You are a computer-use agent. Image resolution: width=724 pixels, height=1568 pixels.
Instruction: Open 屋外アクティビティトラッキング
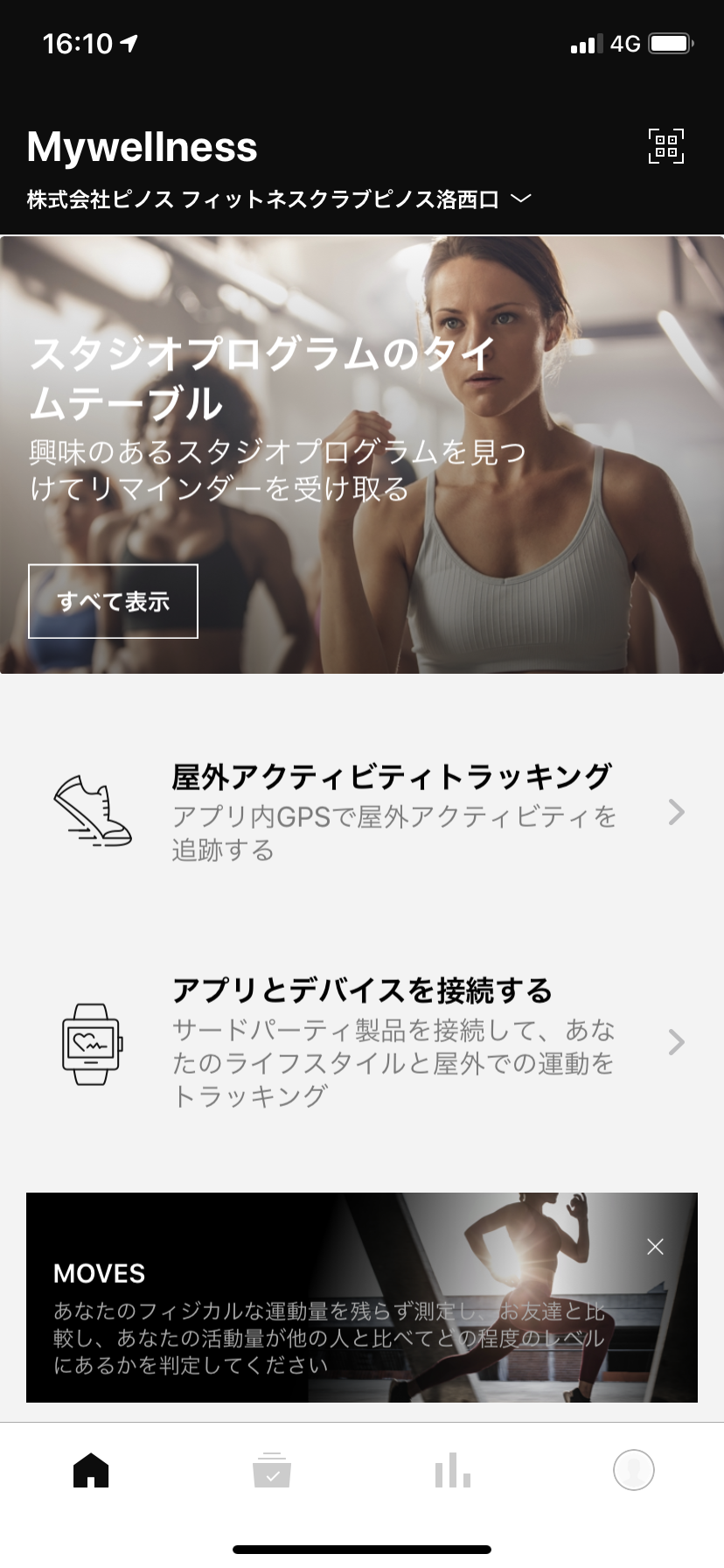click(x=362, y=812)
